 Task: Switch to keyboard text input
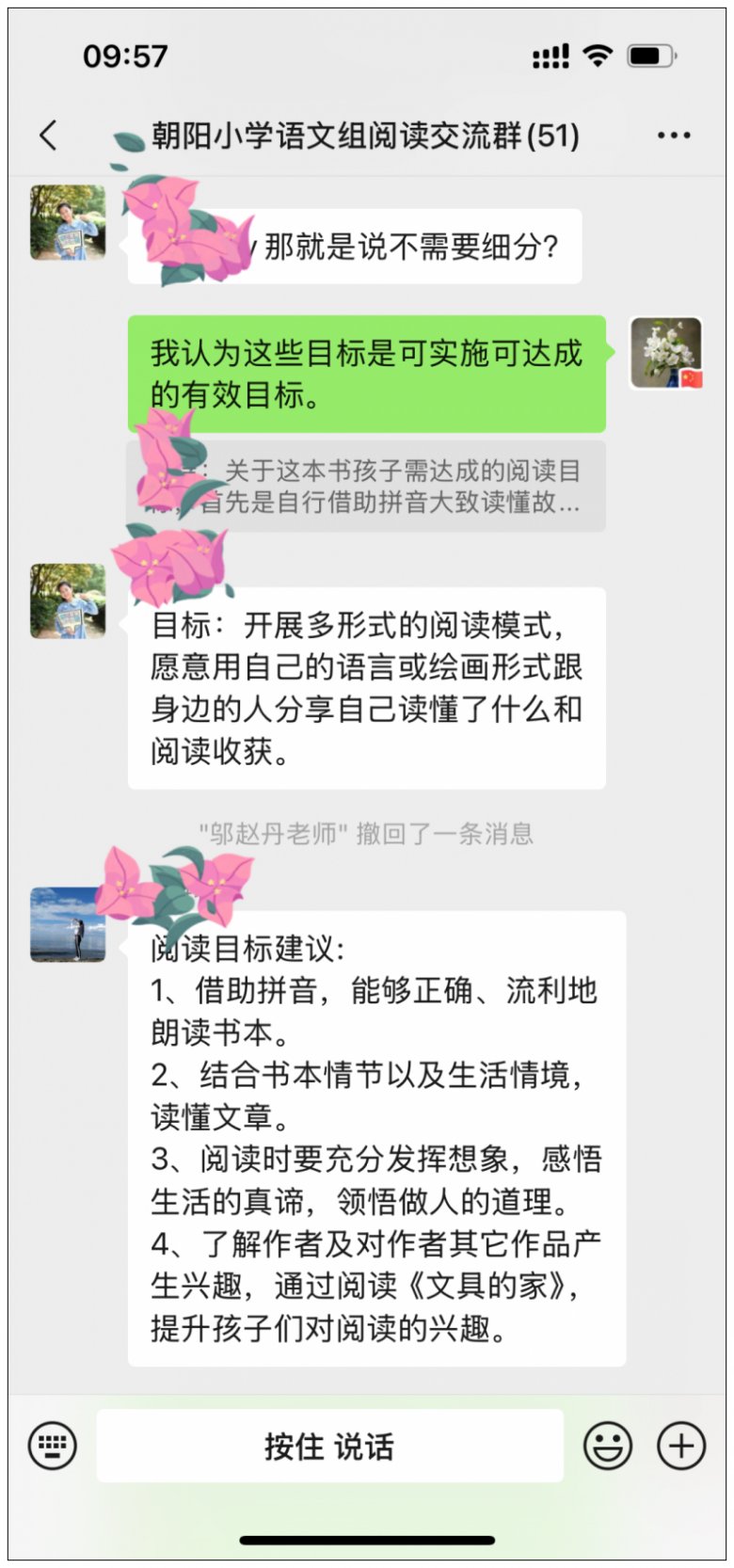tap(52, 1445)
